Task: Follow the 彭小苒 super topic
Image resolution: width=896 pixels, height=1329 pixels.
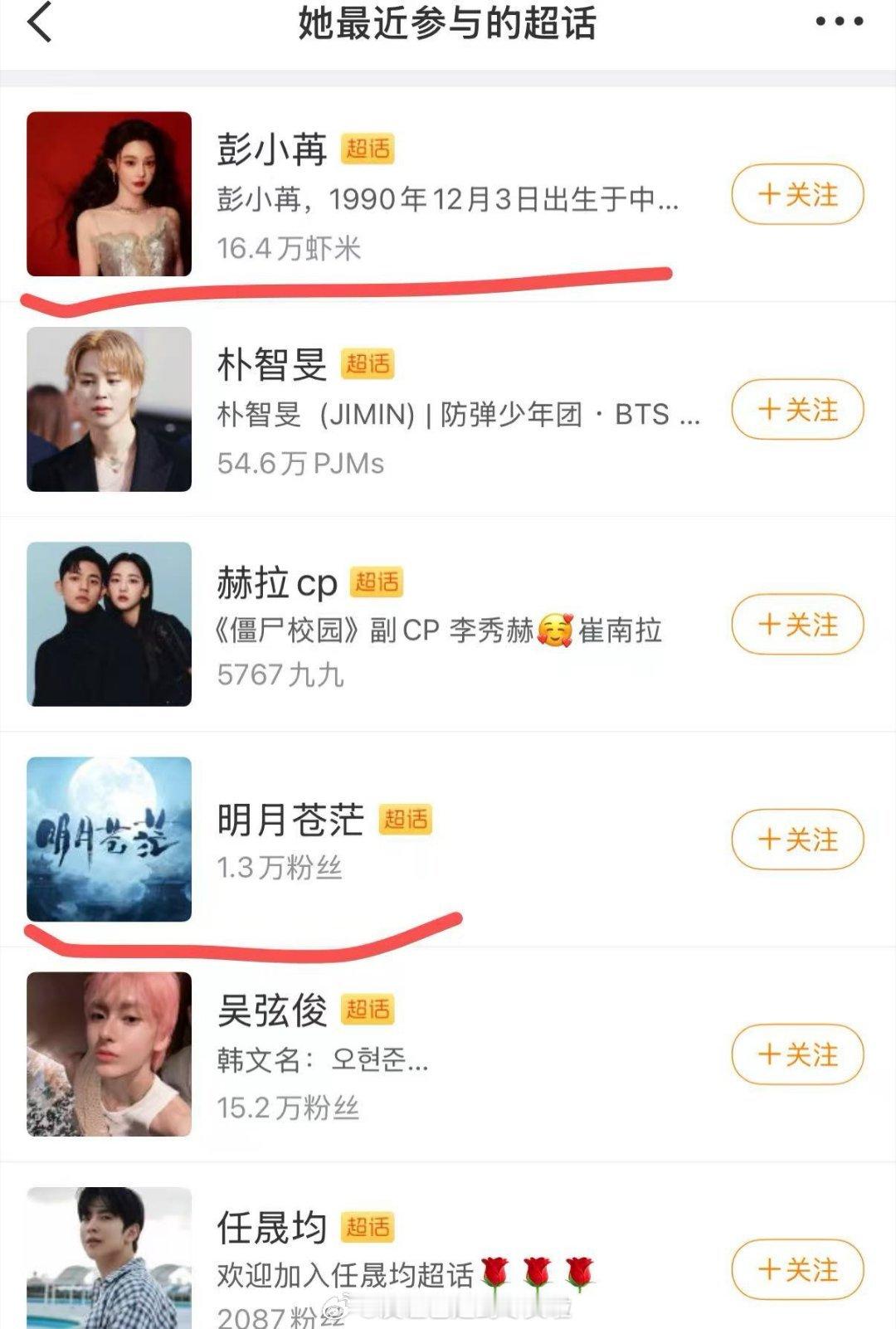Action: click(797, 195)
